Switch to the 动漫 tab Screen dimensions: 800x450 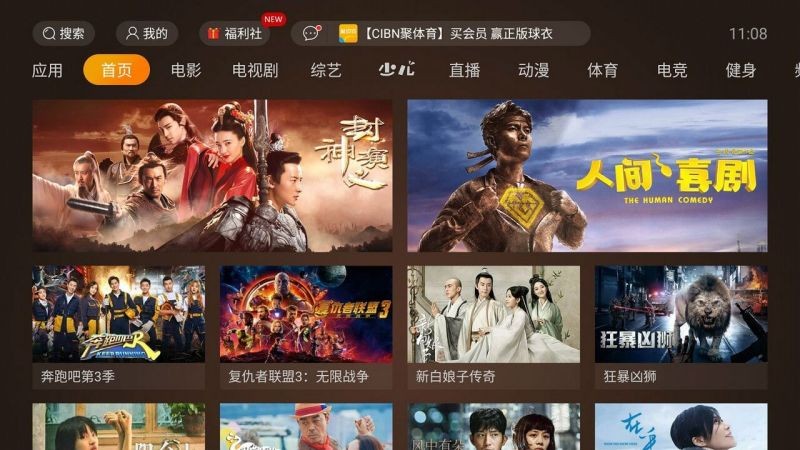tap(533, 70)
